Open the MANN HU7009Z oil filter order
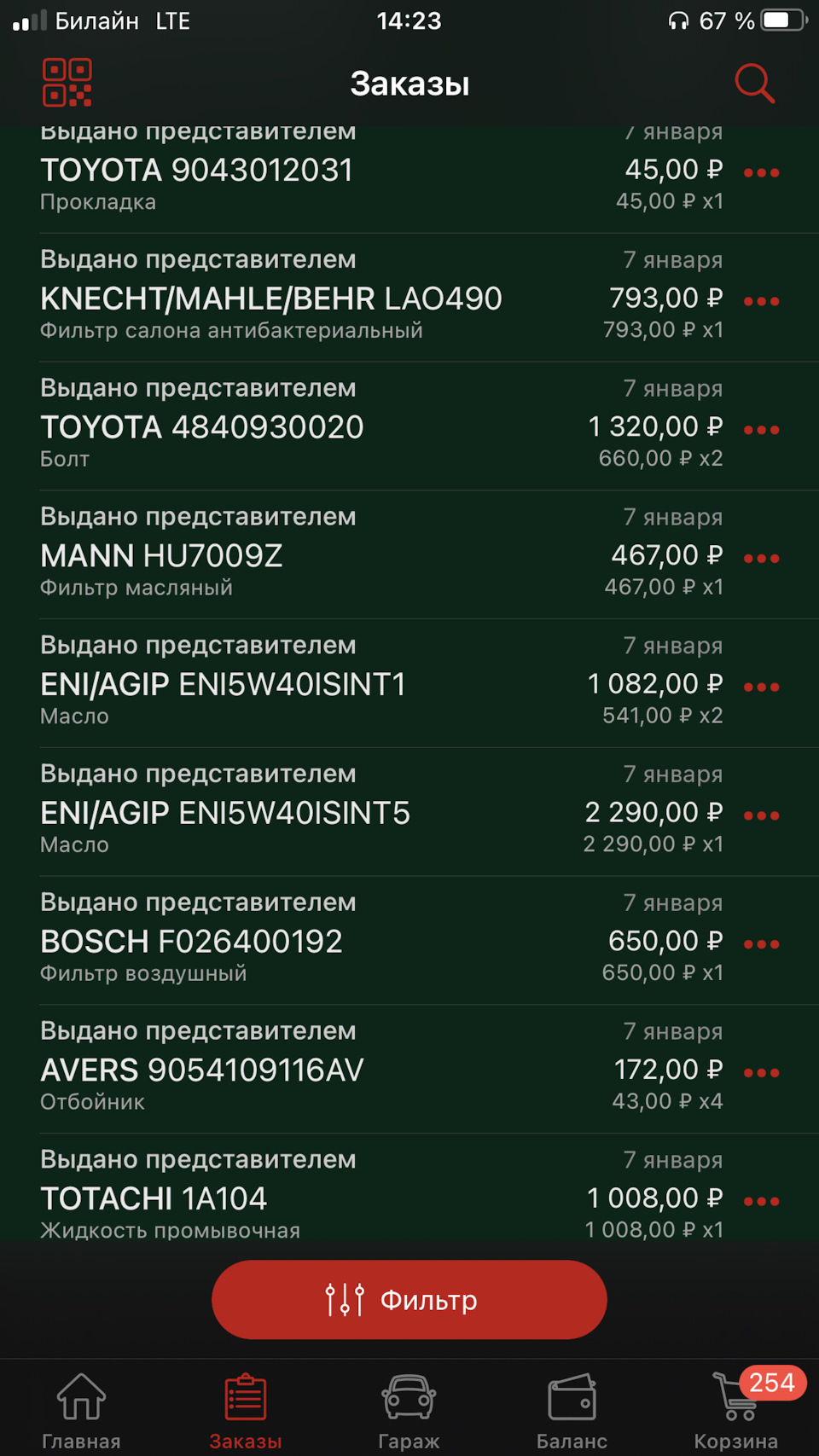Image resolution: width=819 pixels, height=1456 pixels. pos(162,556)
